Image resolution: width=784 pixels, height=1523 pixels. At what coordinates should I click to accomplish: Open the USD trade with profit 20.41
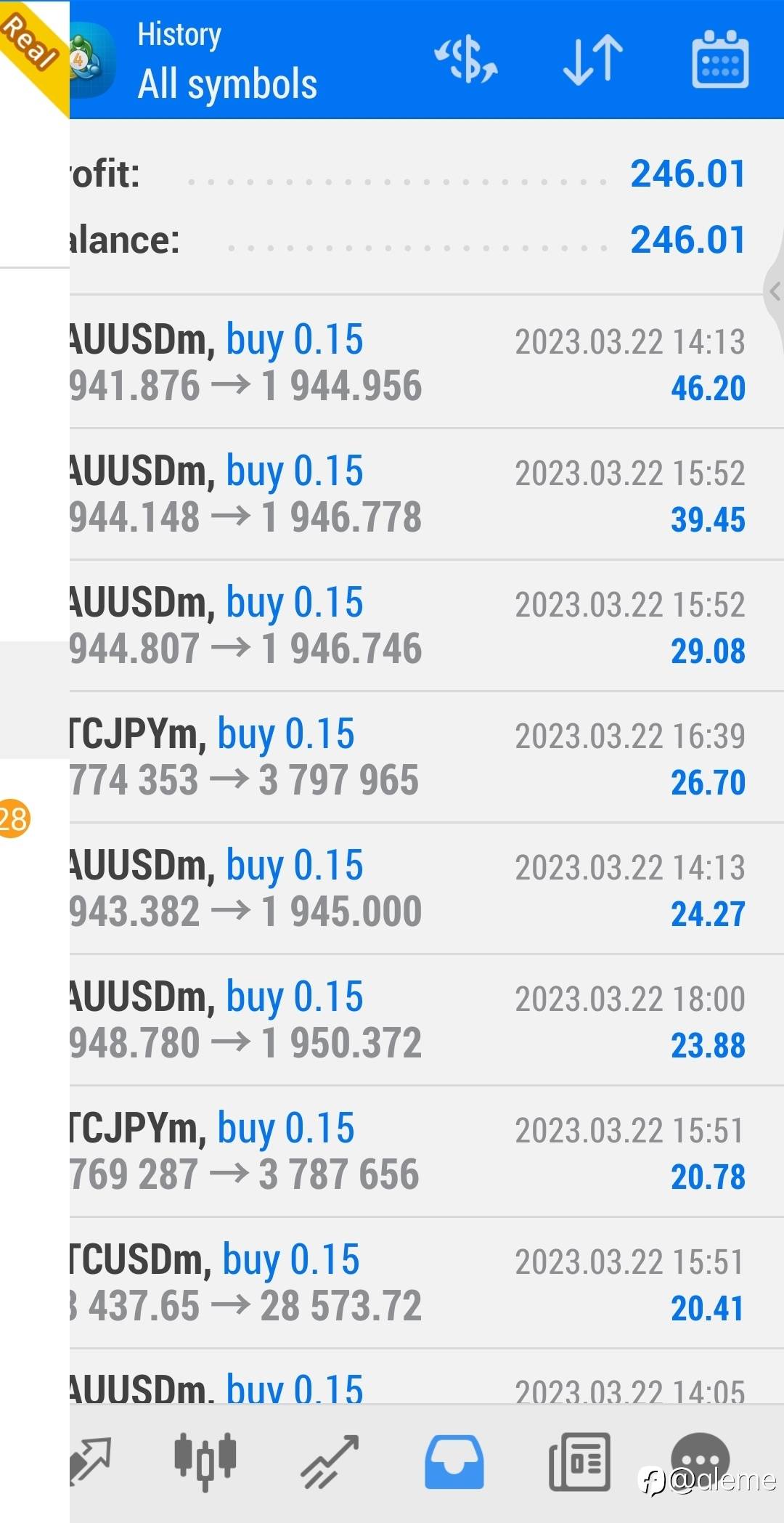click(427, 1283)
